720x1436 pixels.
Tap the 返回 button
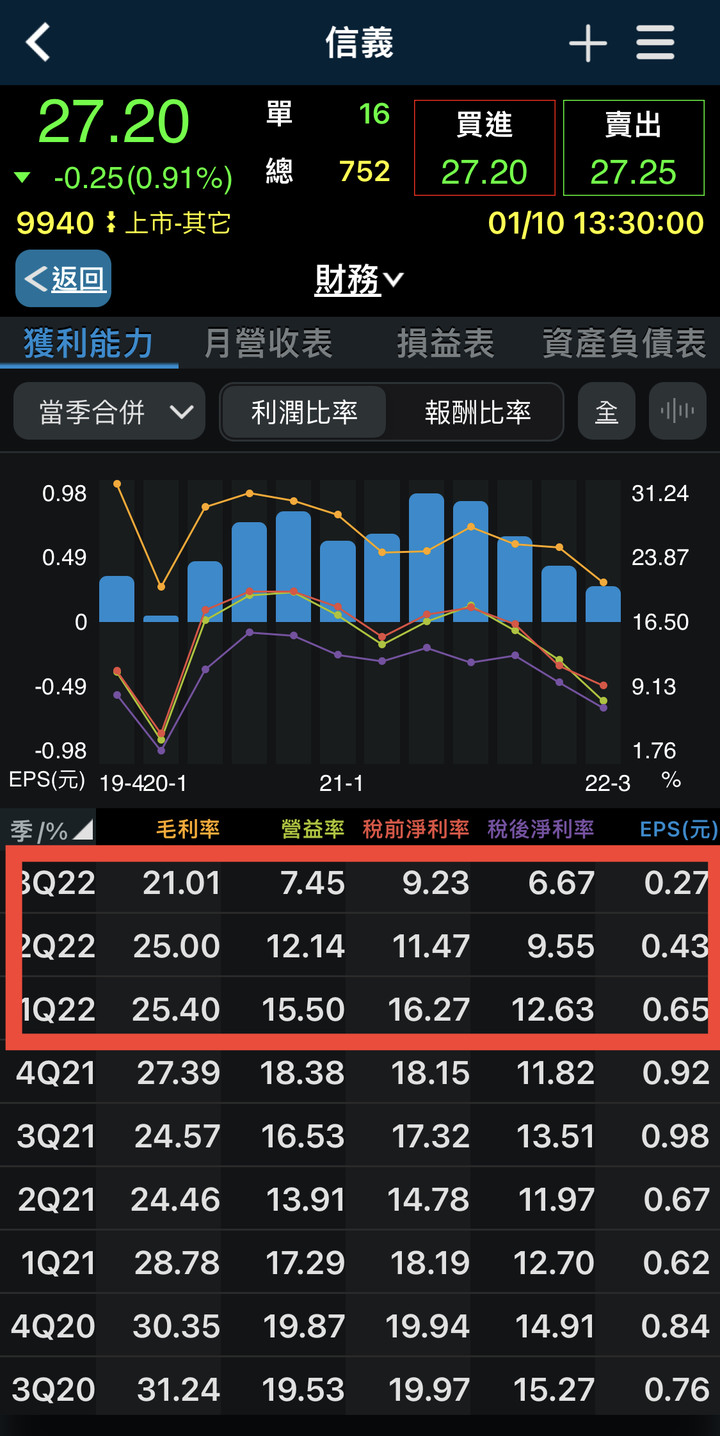click(63, 279)
